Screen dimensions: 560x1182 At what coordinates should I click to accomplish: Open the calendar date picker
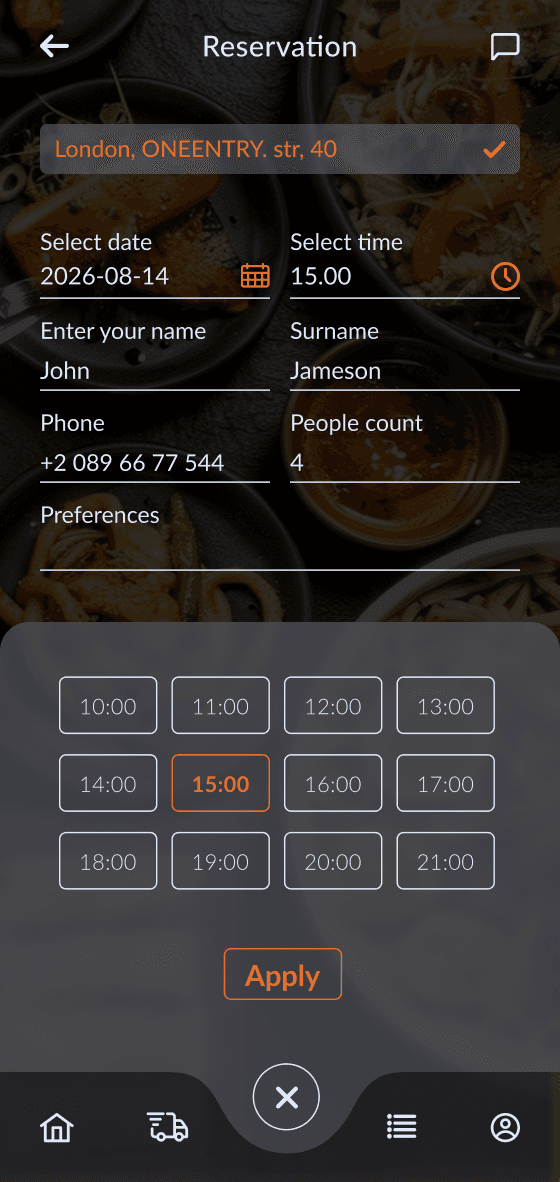point(255,276)
